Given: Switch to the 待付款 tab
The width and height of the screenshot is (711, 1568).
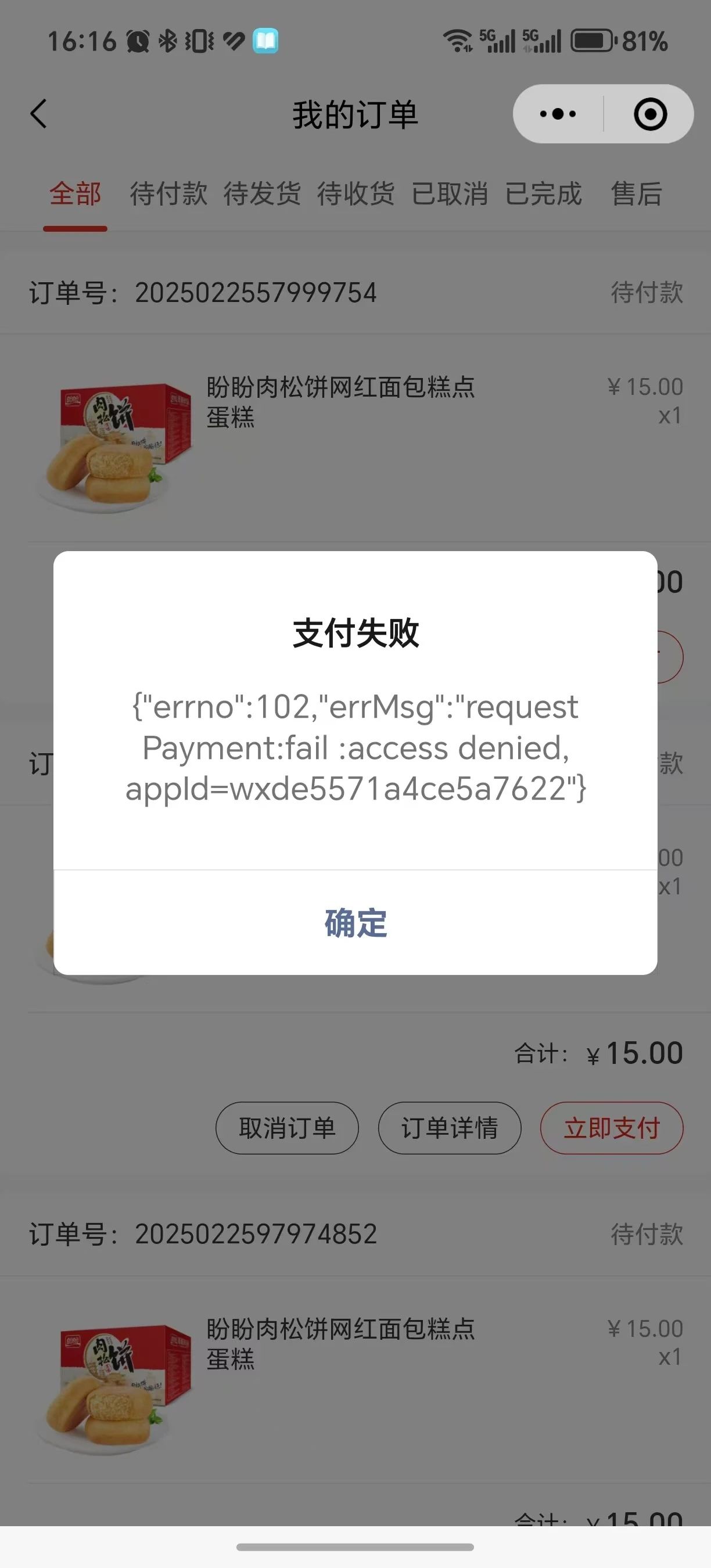Looking at the screenshot, I should 168,194.
